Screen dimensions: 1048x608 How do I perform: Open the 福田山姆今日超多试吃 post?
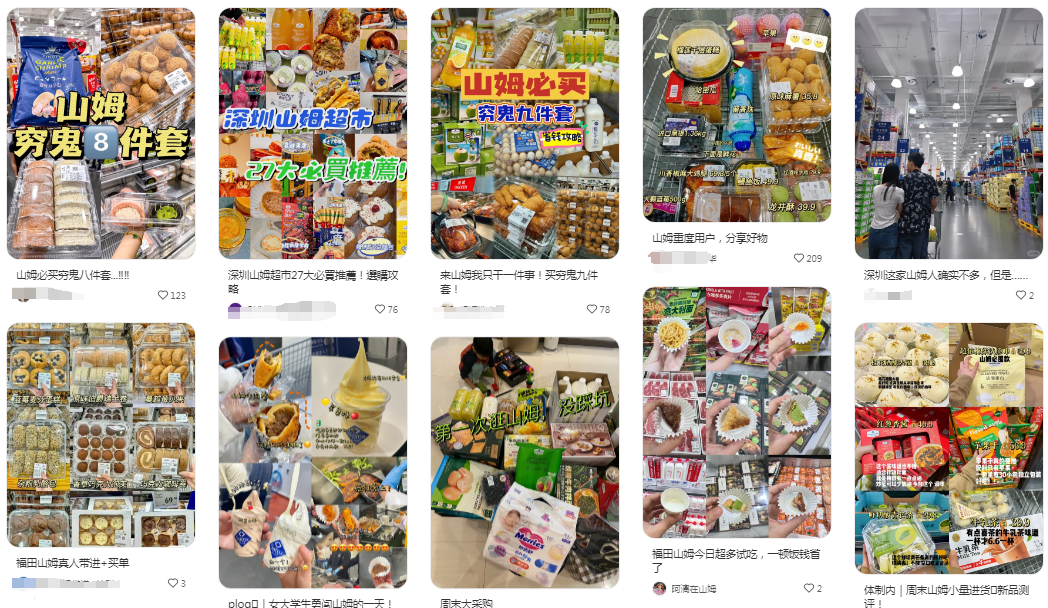[x=737, y=412]
